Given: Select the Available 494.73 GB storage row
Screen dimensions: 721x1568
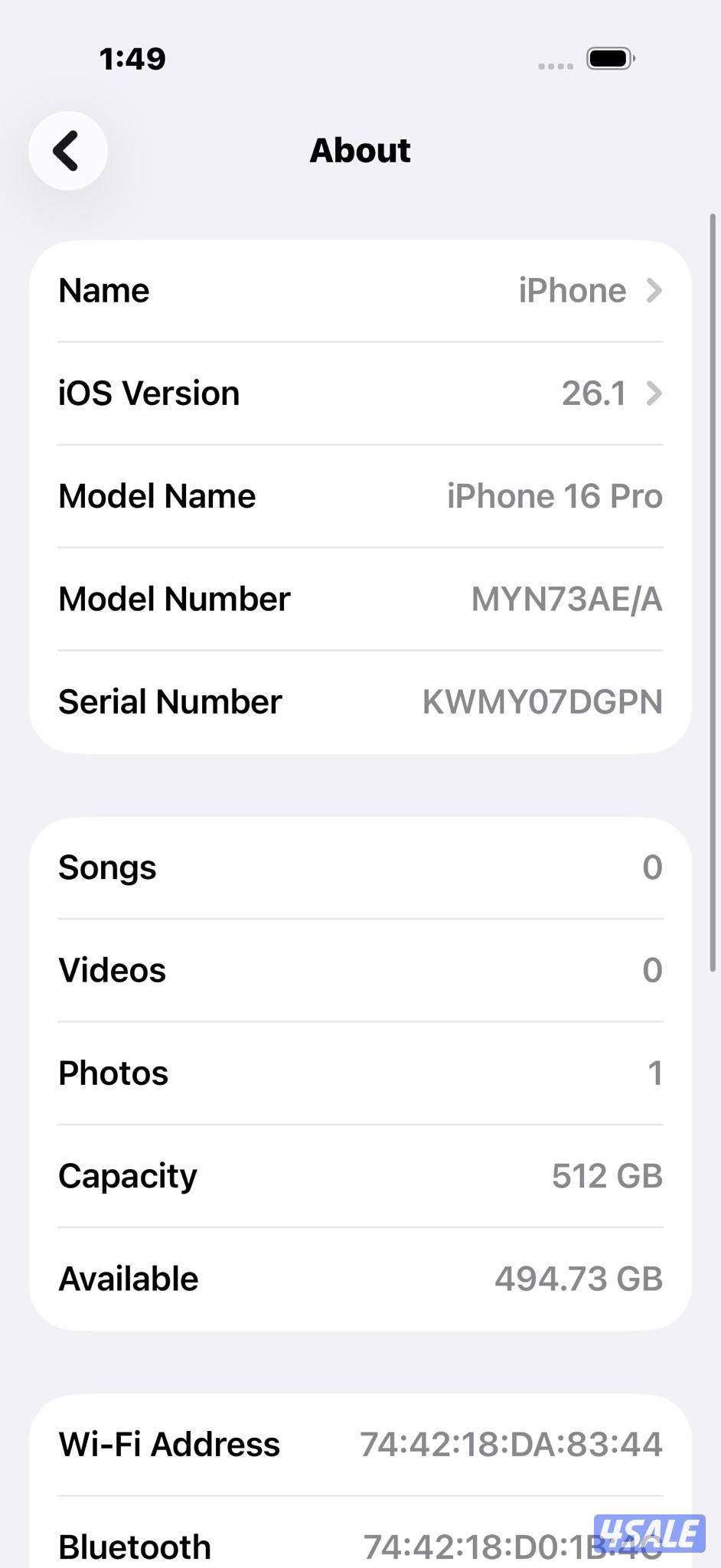Looking at the screenshot, I should pos(360,1278).
